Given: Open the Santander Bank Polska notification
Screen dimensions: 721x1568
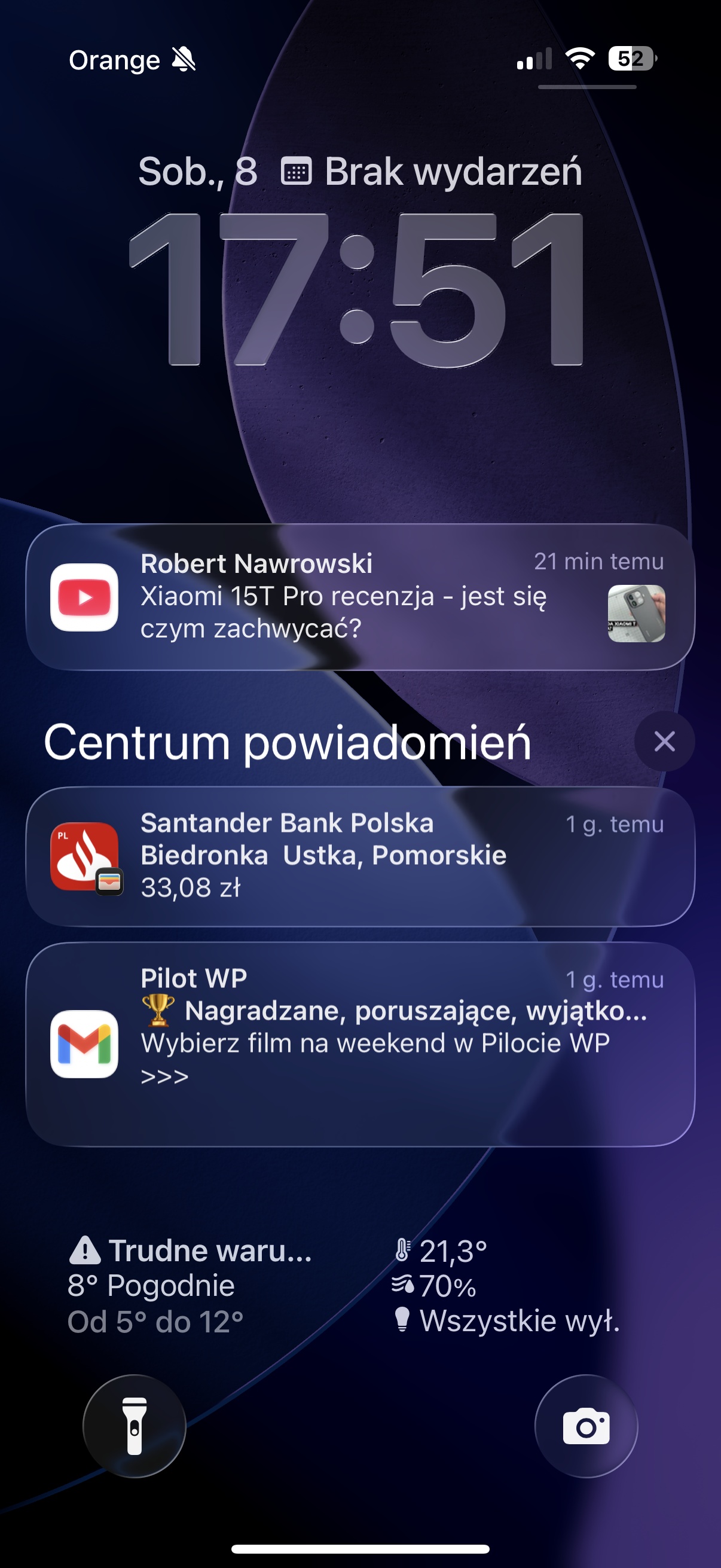Looking at the screenshot, I should (x=359, y=856).
